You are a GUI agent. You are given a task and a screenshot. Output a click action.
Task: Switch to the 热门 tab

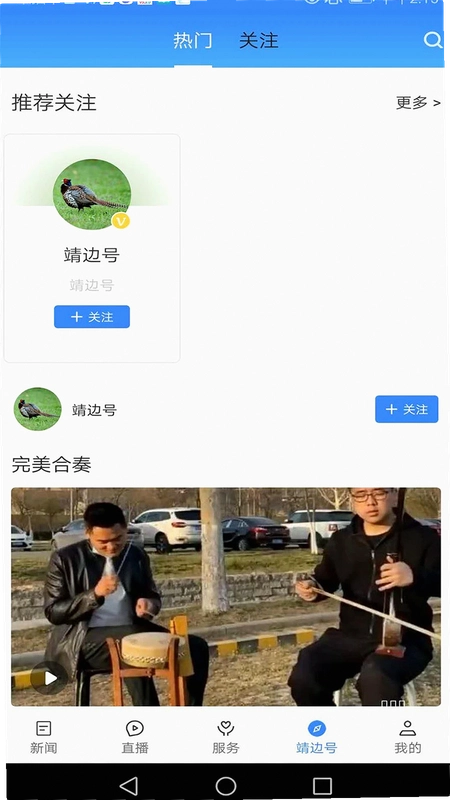point(193,40)
